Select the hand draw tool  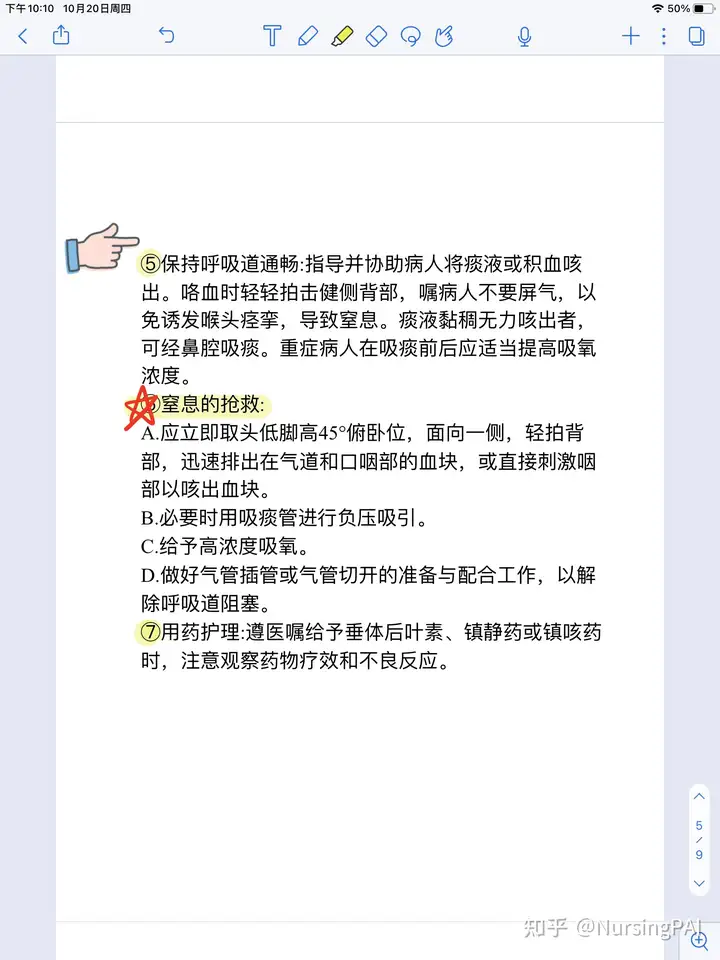pos(444,37)
